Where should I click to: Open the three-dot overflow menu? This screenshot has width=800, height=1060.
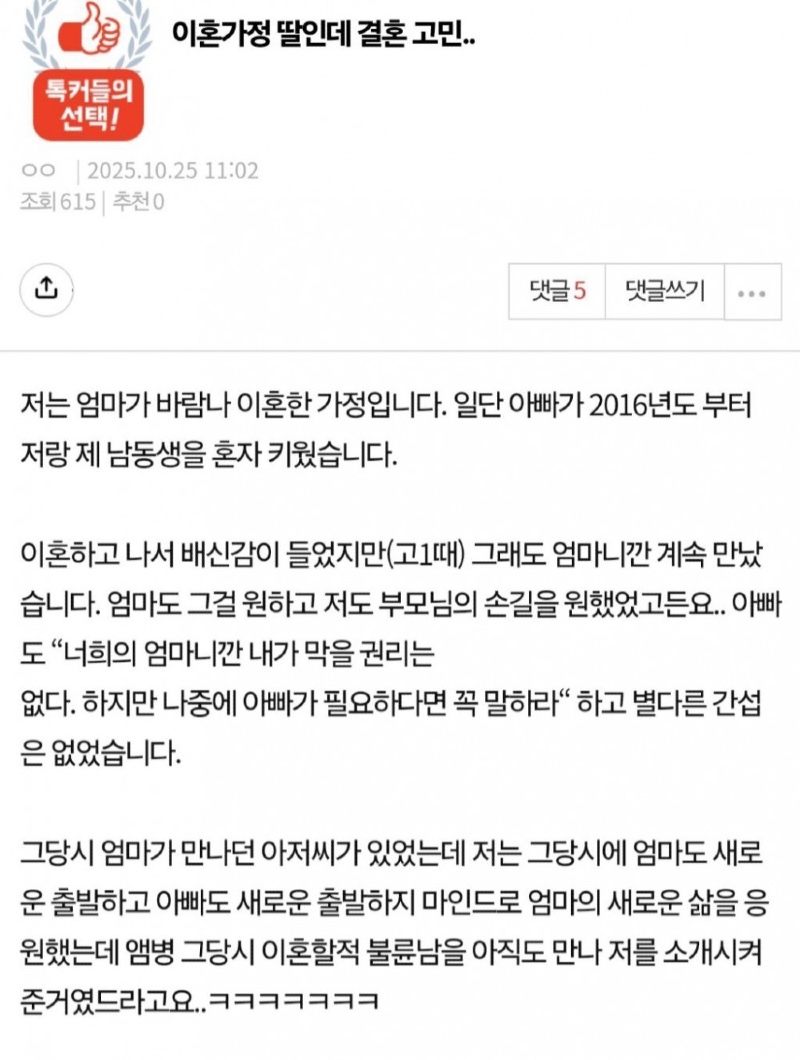coord(752,293)
